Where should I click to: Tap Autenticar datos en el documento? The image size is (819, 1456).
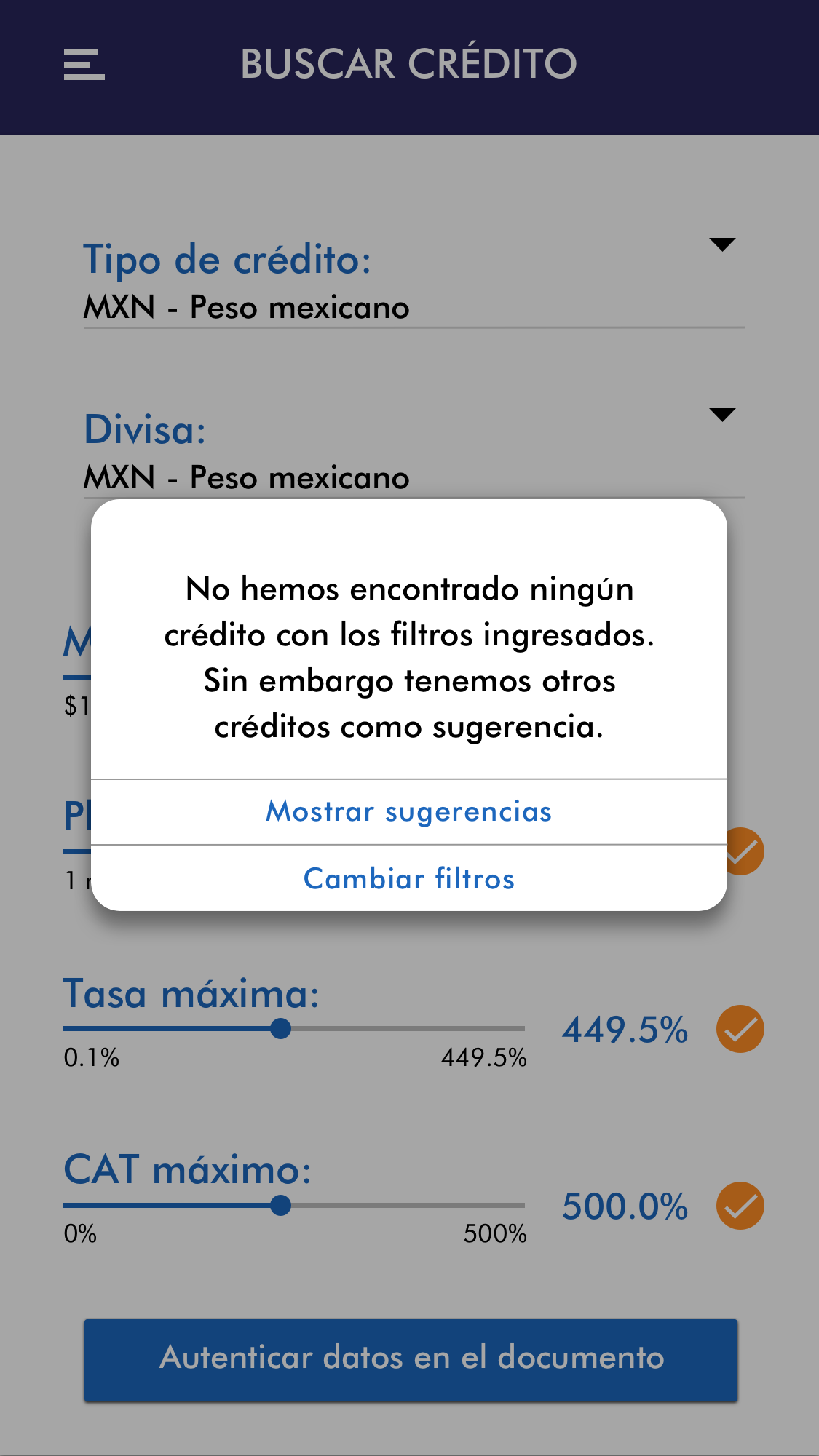pos(411,1359)
